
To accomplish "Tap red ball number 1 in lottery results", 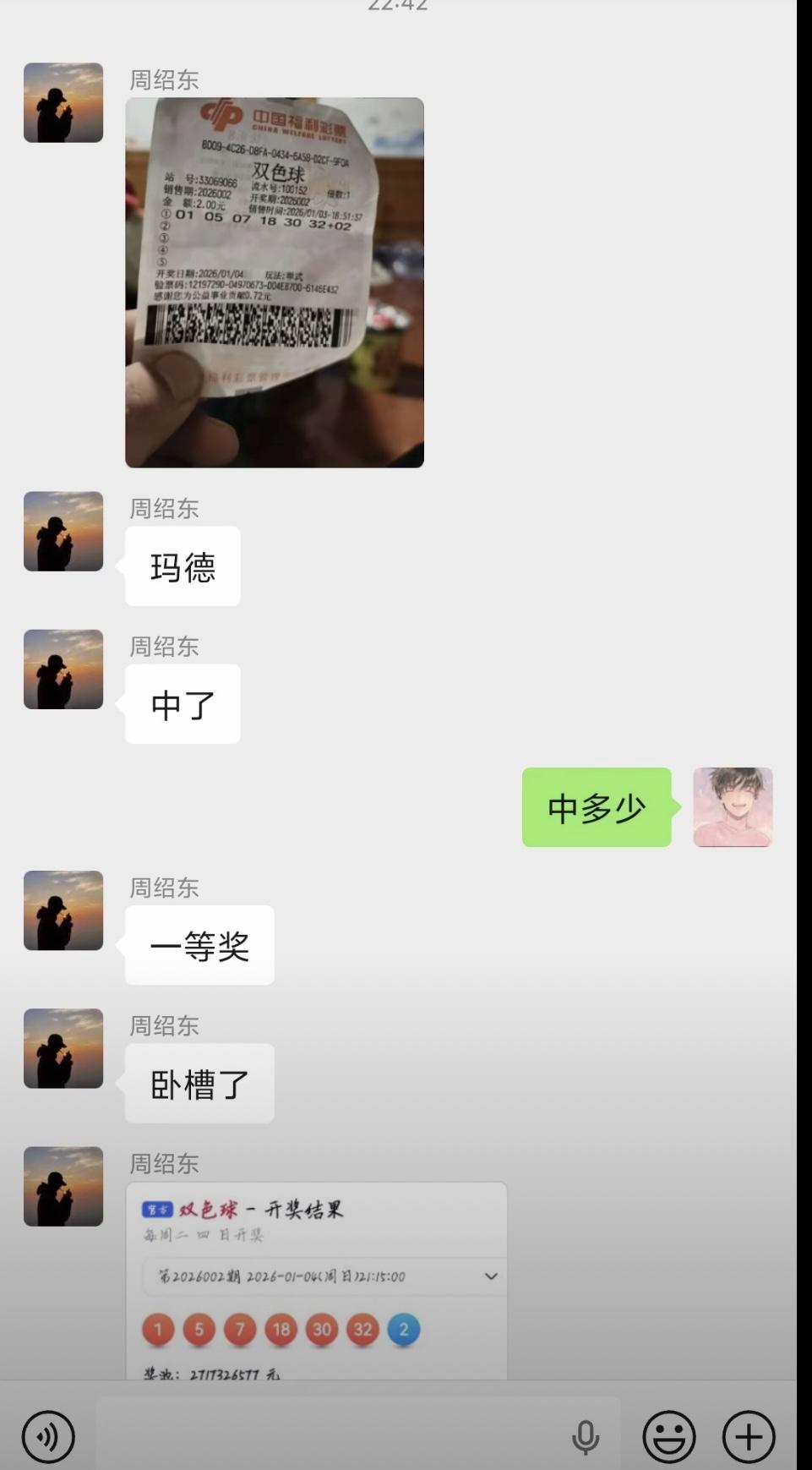I will coord(157,1329).
